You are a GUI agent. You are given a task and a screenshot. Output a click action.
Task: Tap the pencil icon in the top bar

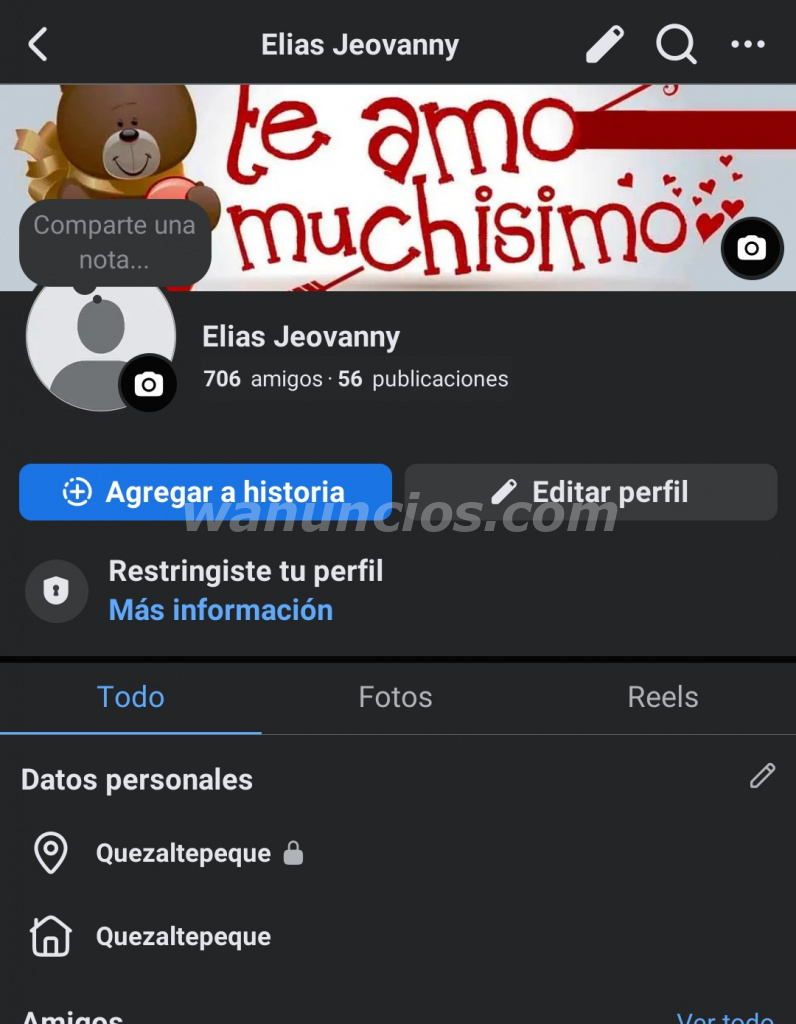point(604,45)
